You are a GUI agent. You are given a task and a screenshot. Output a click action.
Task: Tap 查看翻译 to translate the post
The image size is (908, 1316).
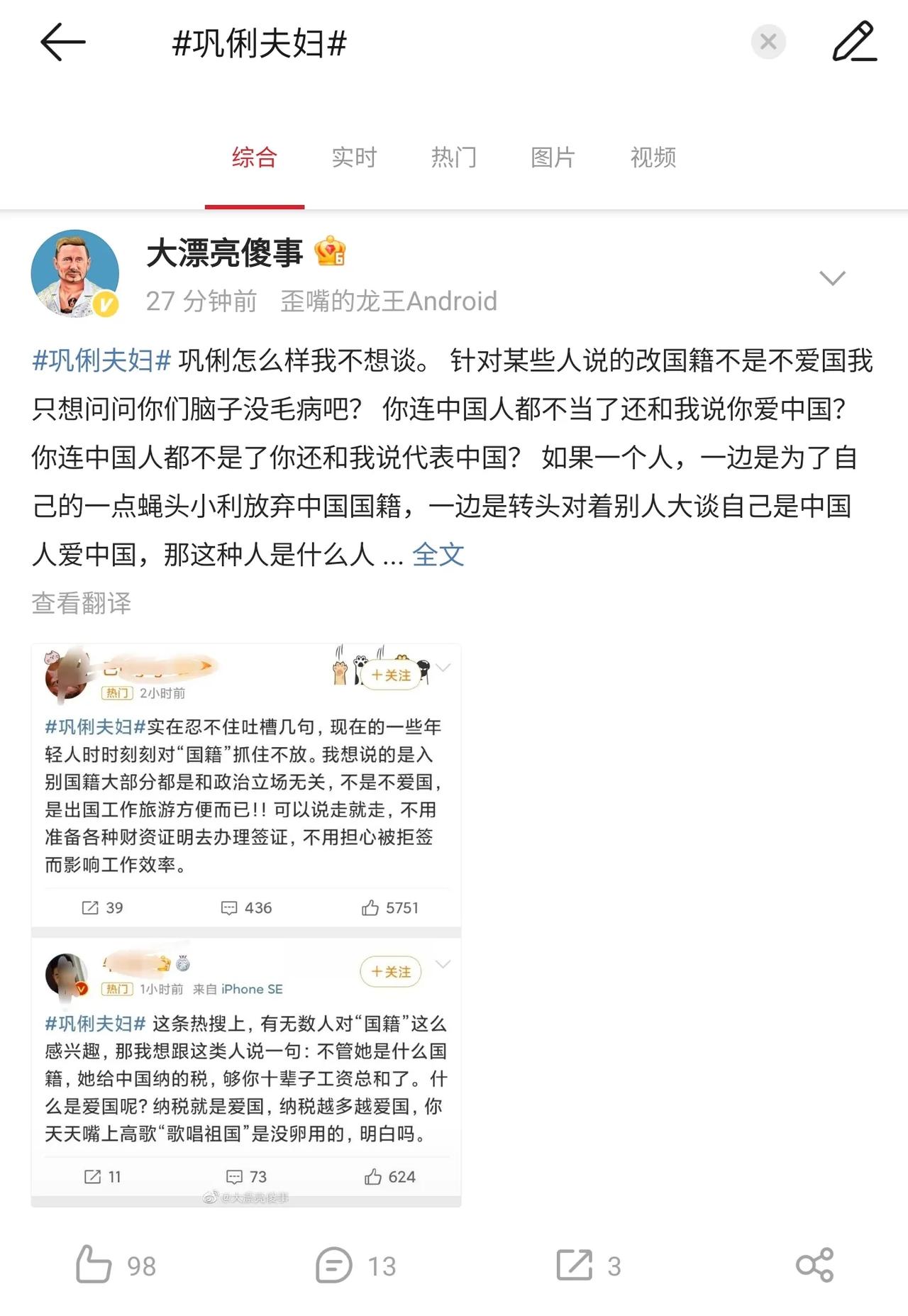coord(82,603)
